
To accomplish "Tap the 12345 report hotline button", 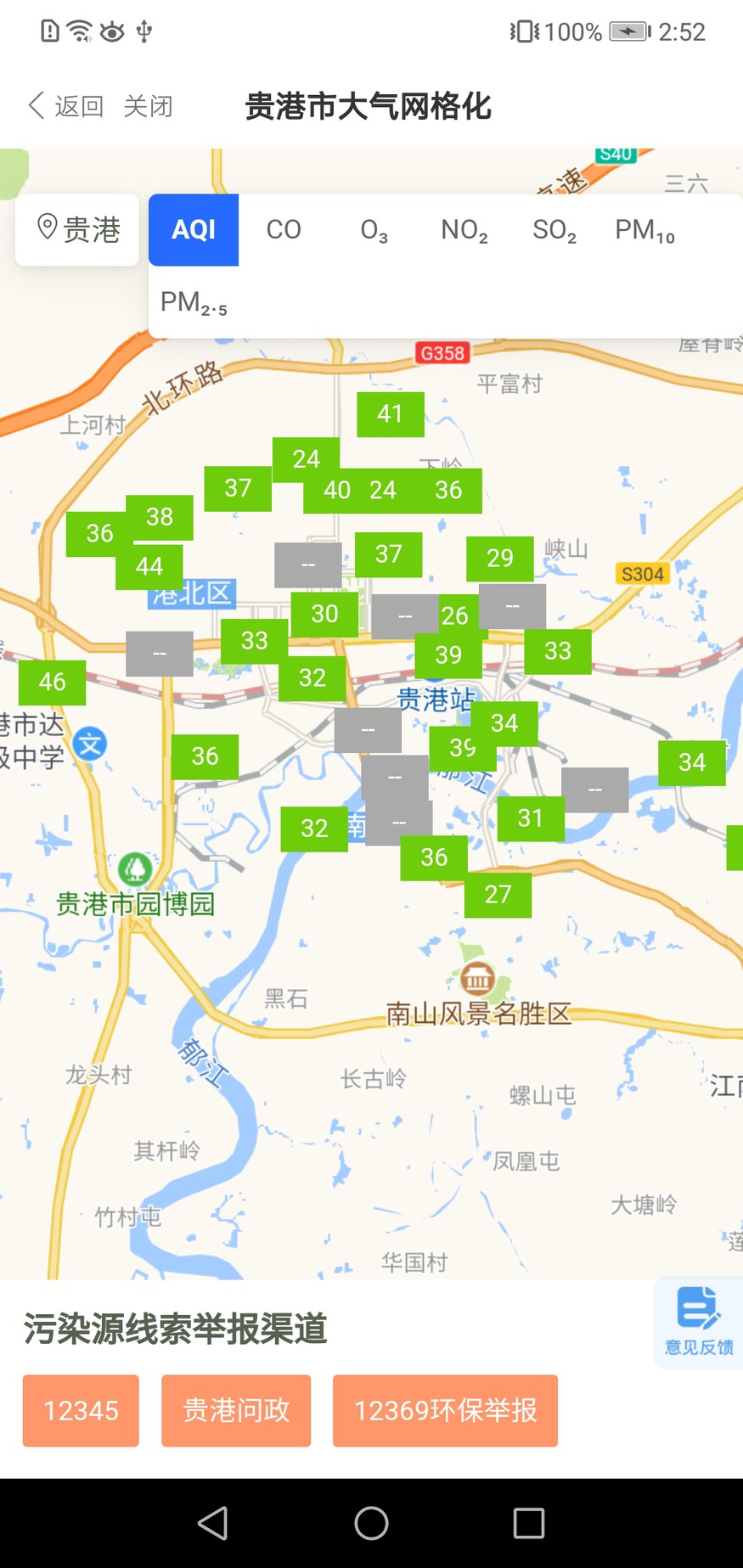I will pyautogui.click(x=81, y=1410).
